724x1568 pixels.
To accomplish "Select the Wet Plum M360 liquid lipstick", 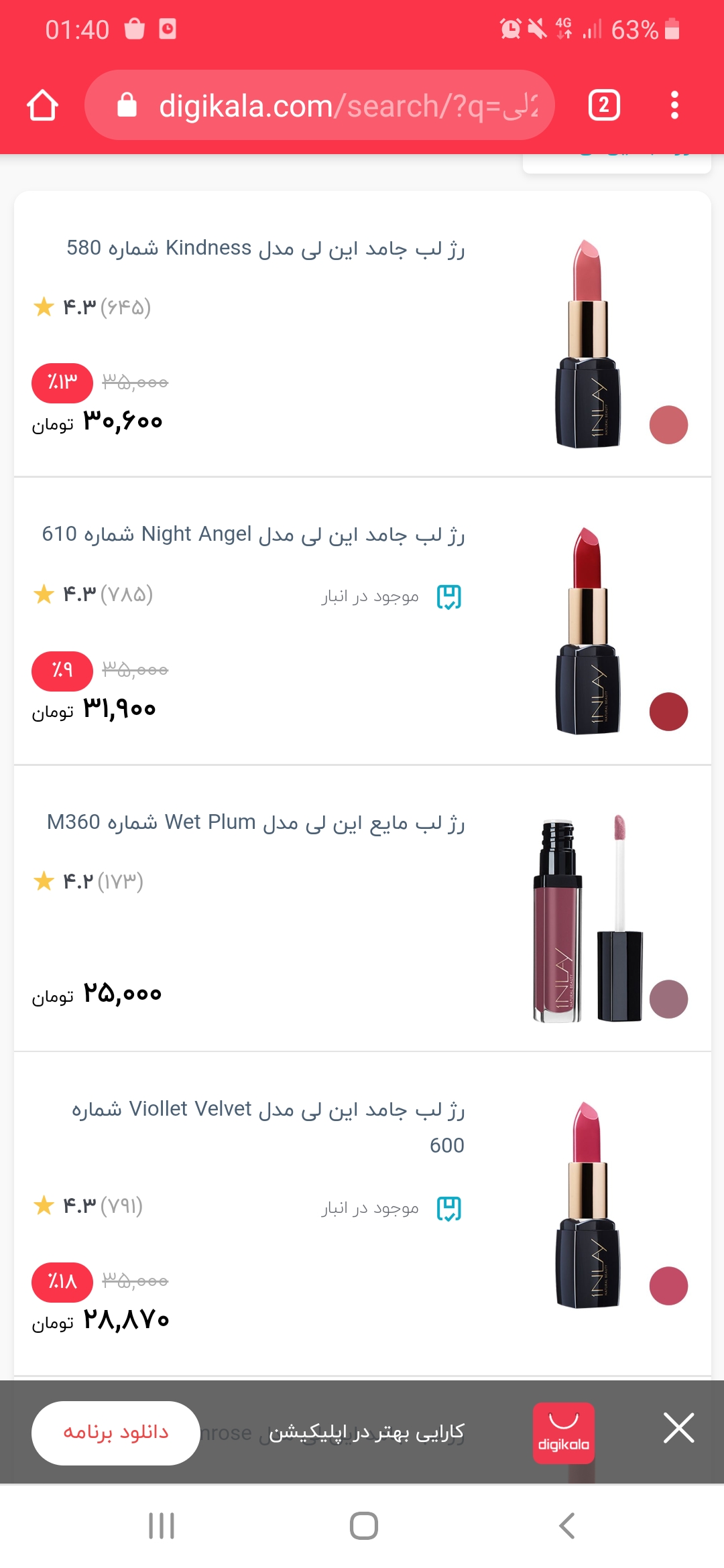I will click(255, 822).
